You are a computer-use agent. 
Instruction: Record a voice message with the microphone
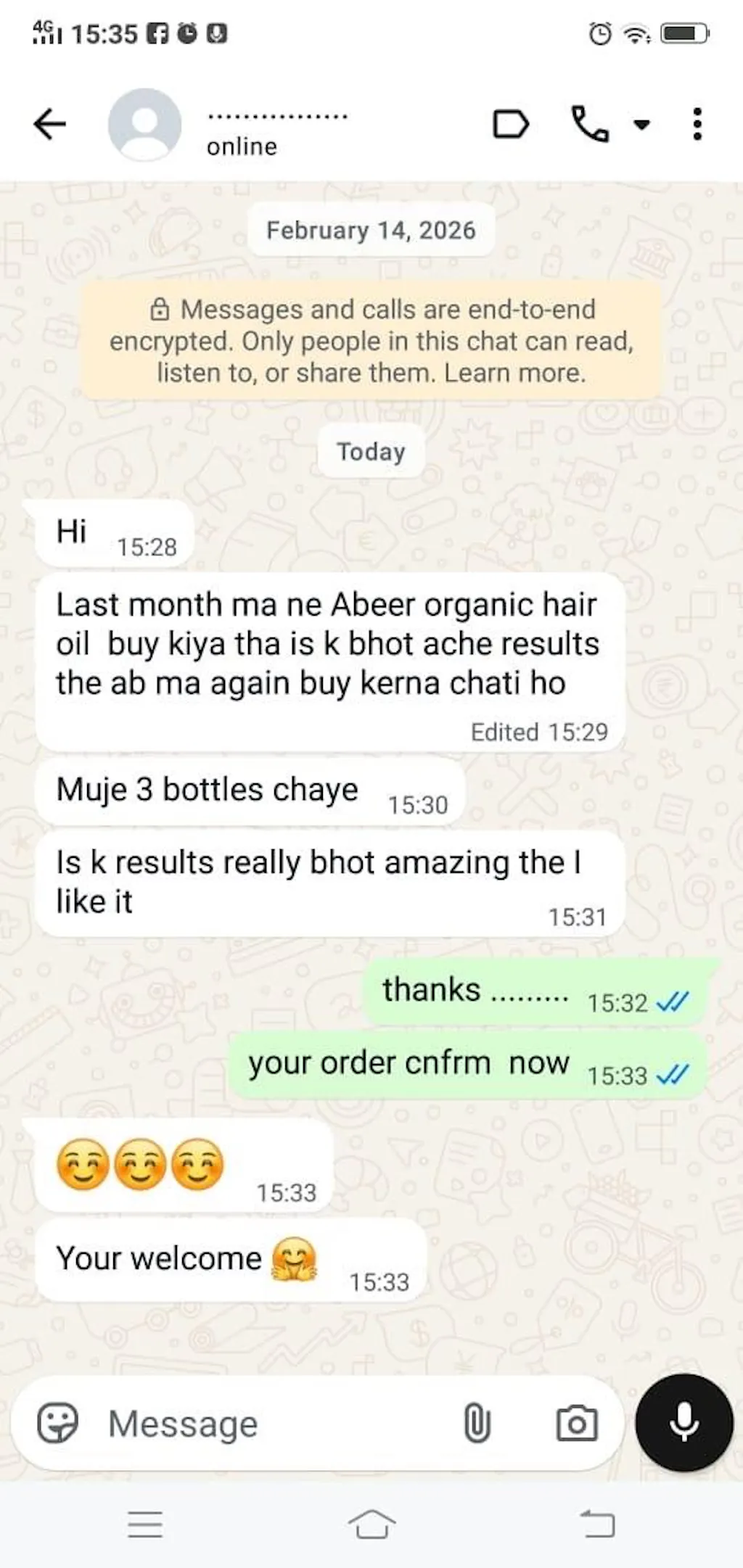684,1421
